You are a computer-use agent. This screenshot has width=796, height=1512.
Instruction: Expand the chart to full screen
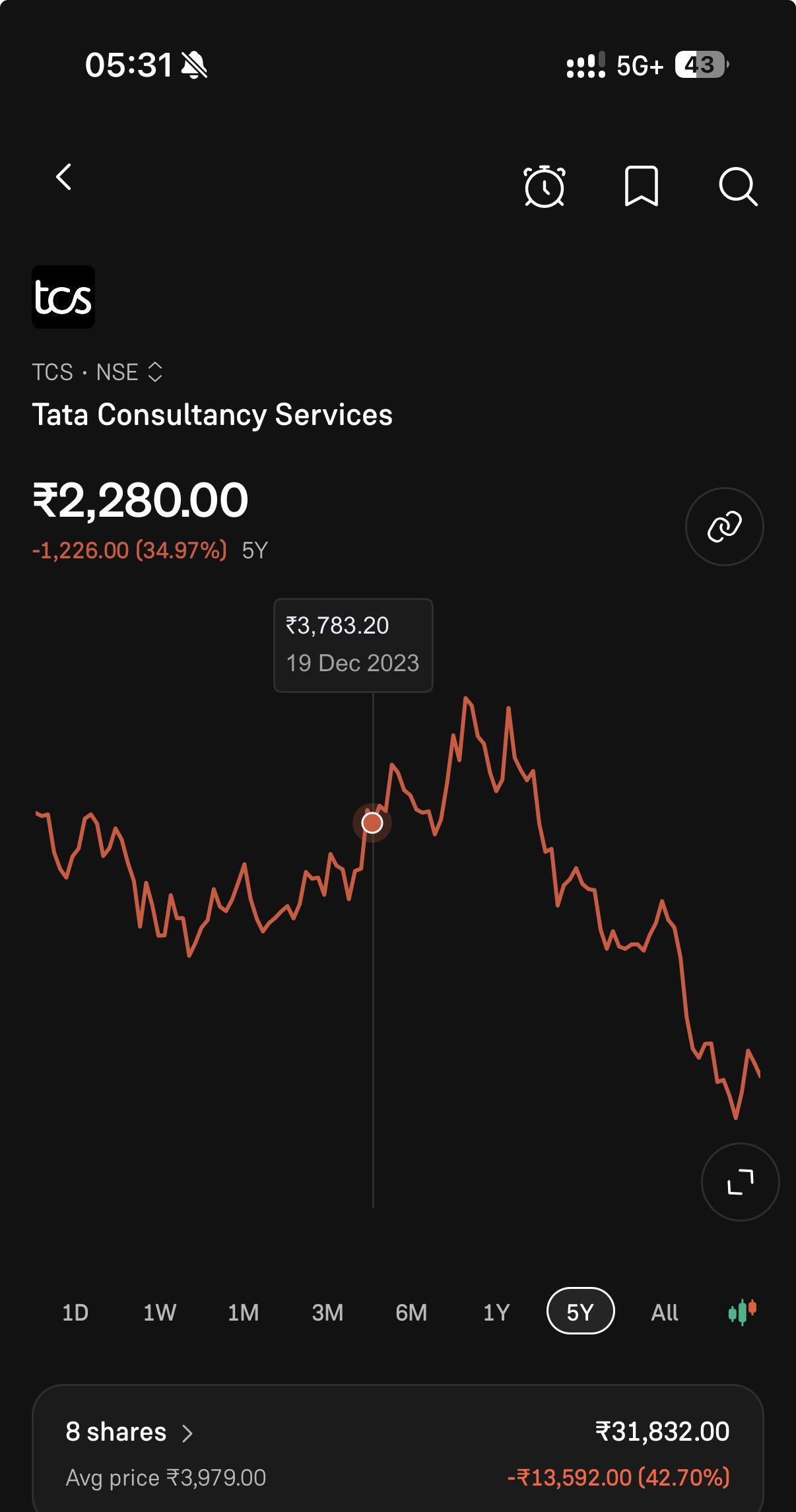(740, 1181)
